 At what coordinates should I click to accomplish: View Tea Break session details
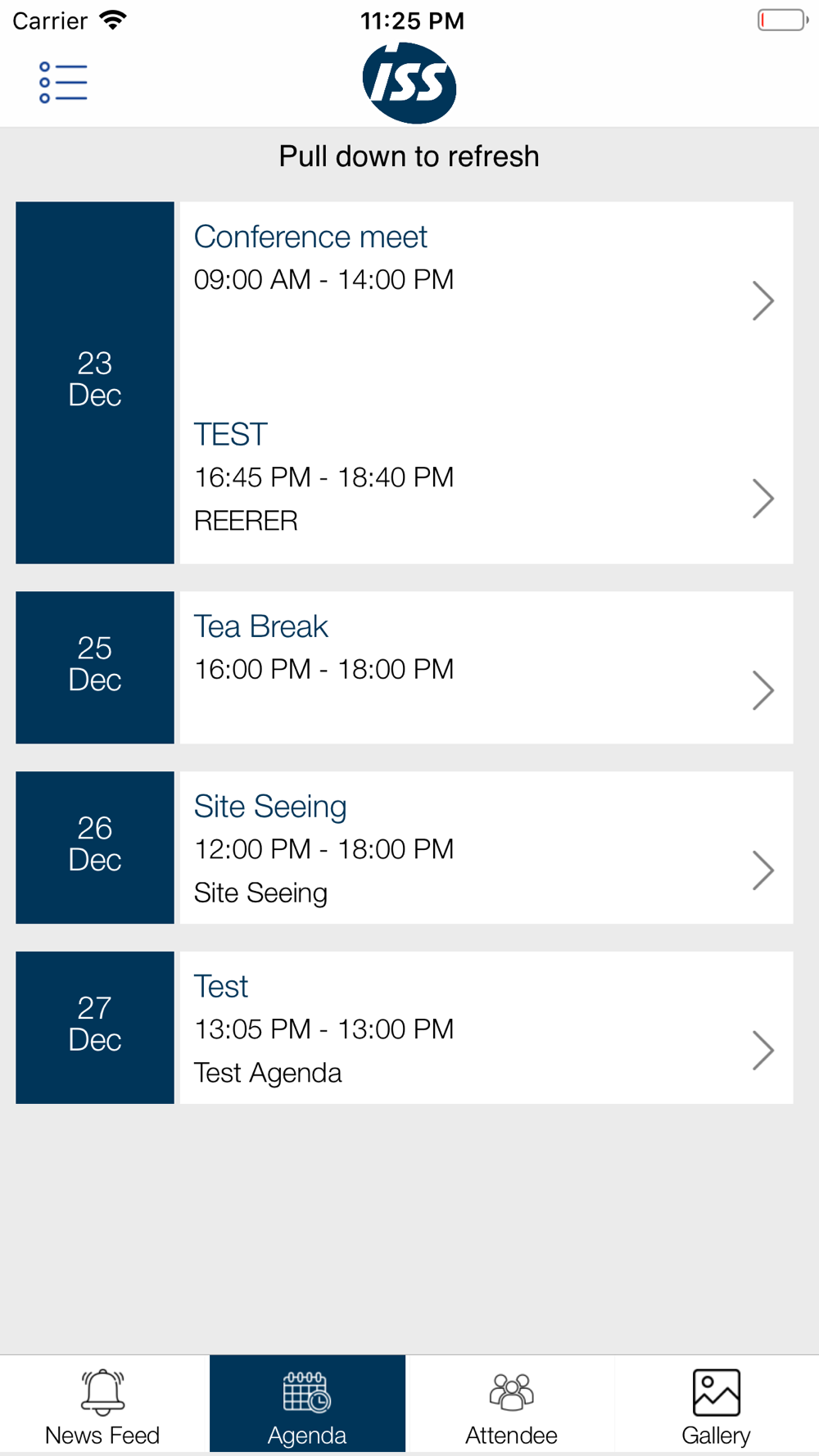(x=486, y=667)
